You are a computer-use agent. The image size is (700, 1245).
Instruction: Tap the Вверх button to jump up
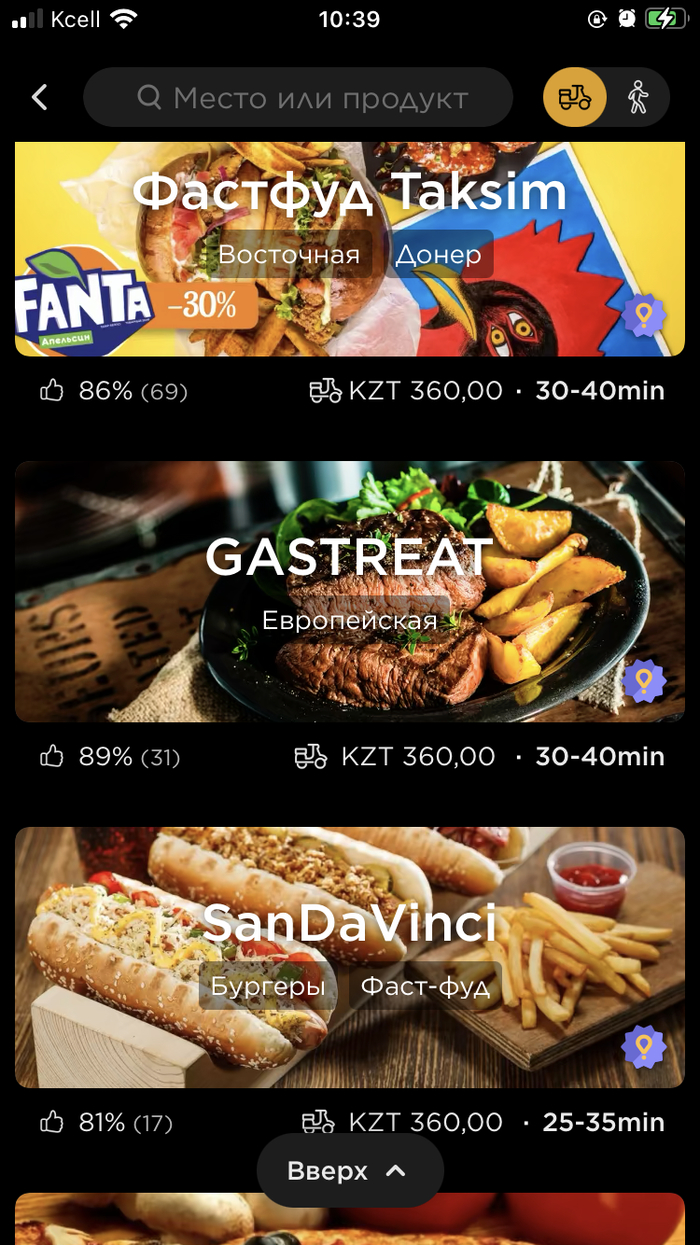coord(349,1171)
